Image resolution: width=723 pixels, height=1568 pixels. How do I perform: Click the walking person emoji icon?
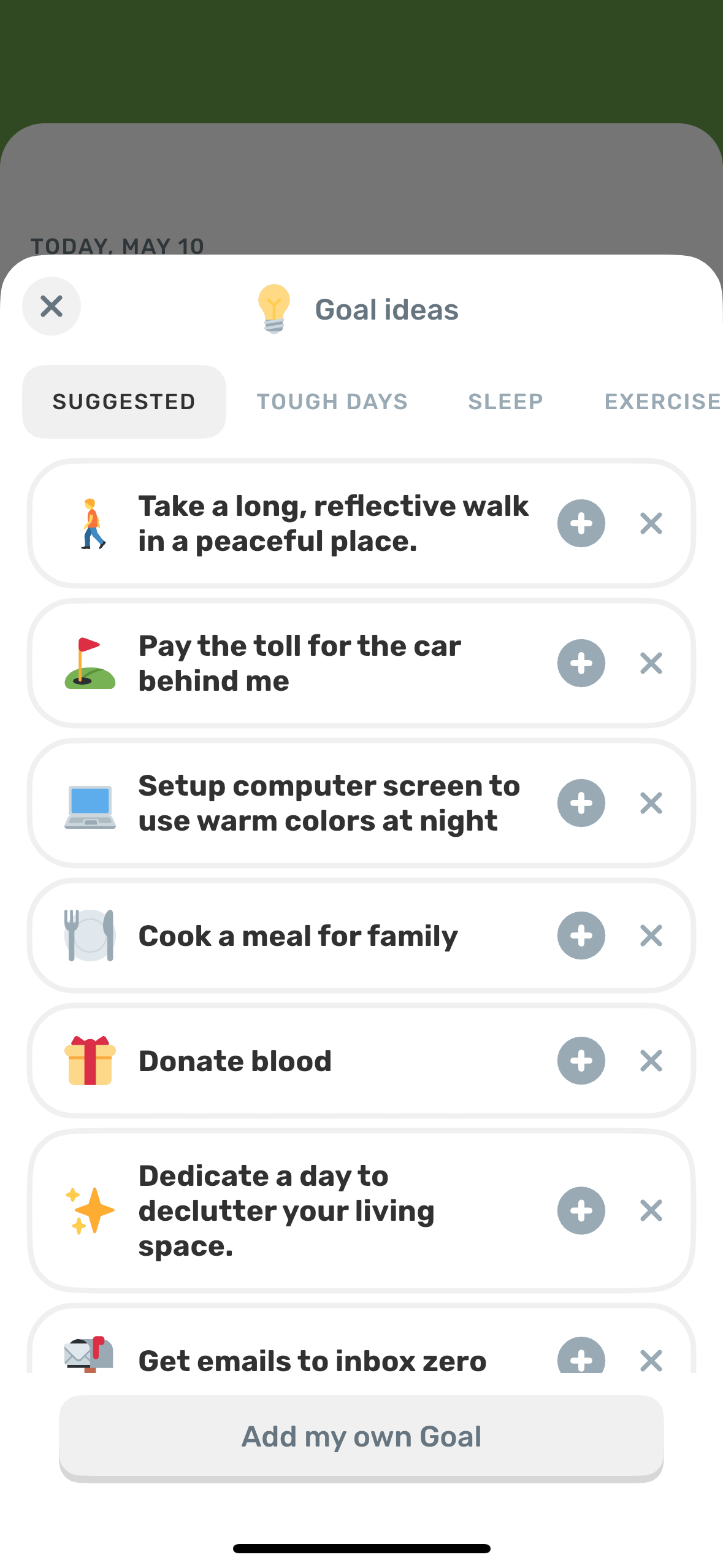tap(90, 523)
